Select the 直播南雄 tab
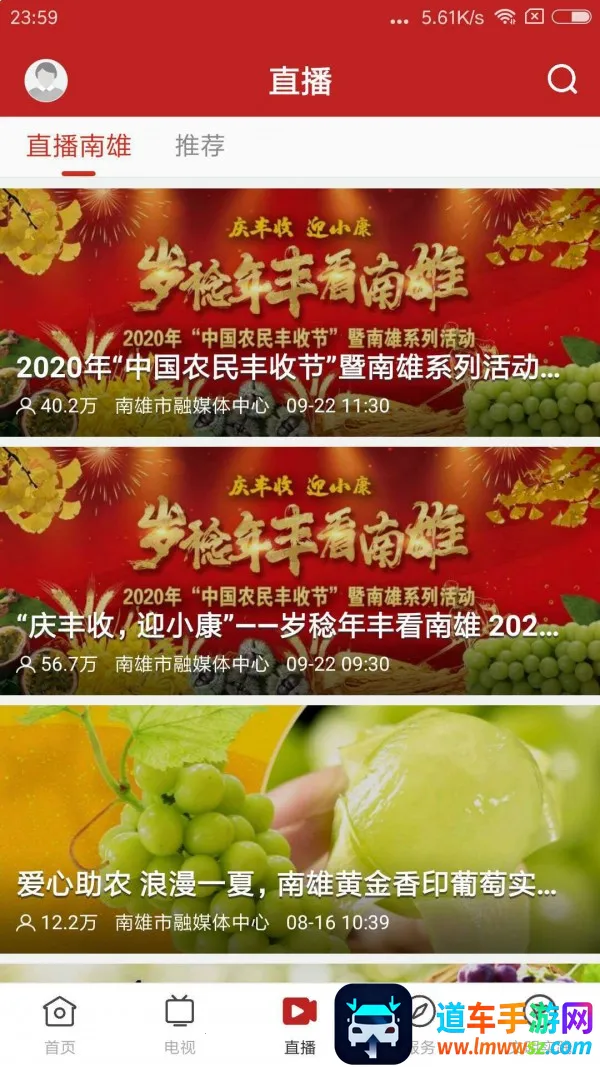The width and height of the screenshot is (600, 1067). click(x=79, y=146)
